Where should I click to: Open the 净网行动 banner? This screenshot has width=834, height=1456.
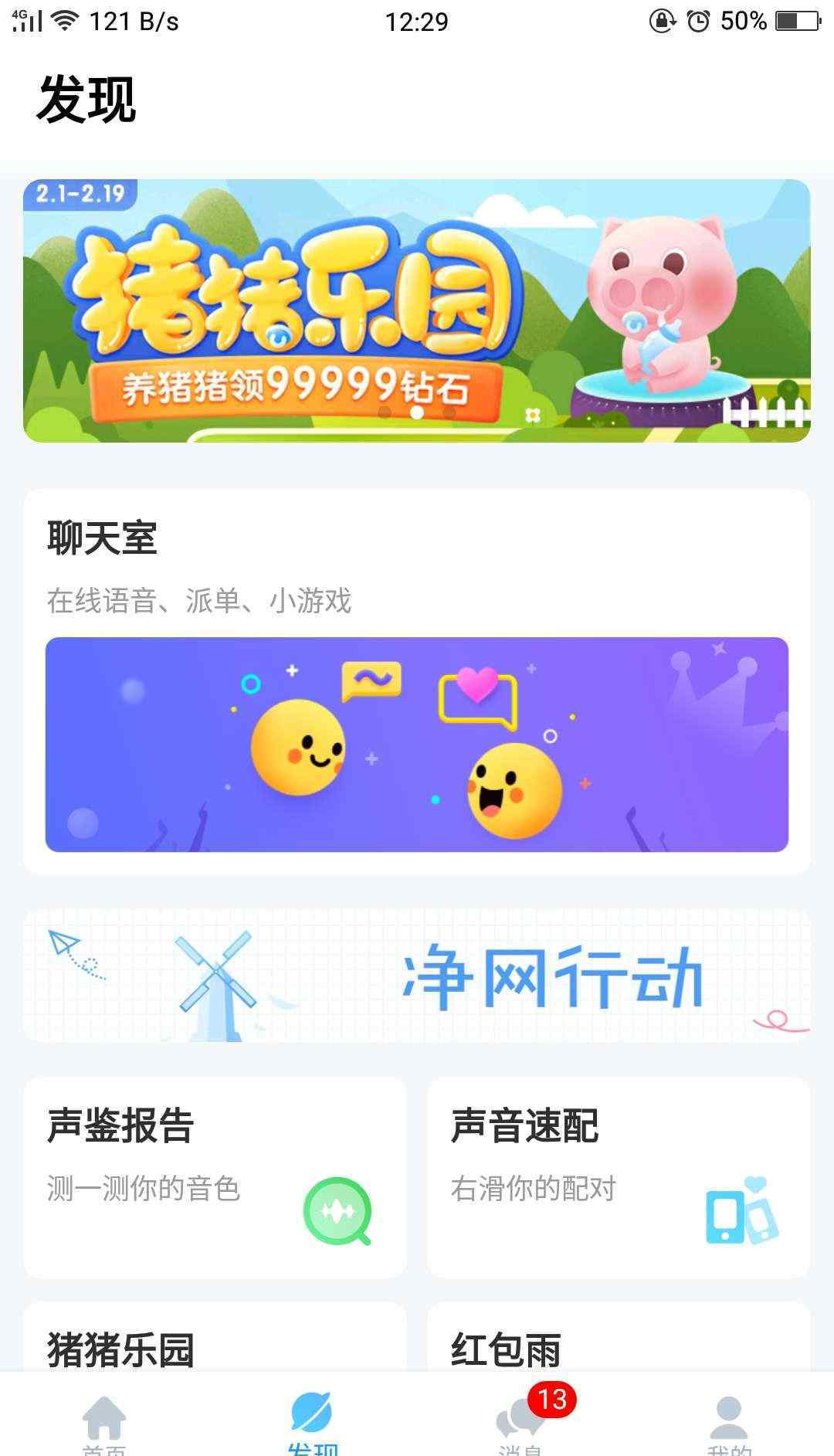coord(417,976)
